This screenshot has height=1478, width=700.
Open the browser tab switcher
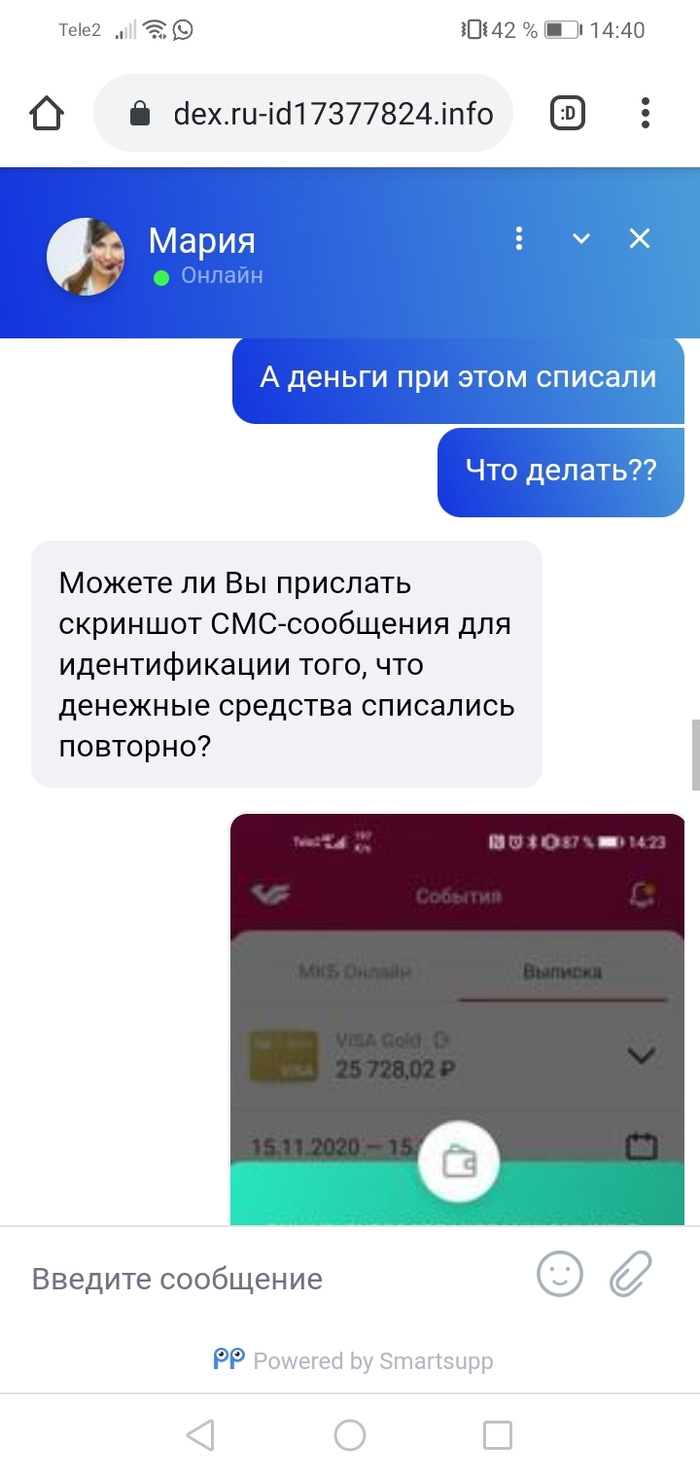(x=567, y=114)
